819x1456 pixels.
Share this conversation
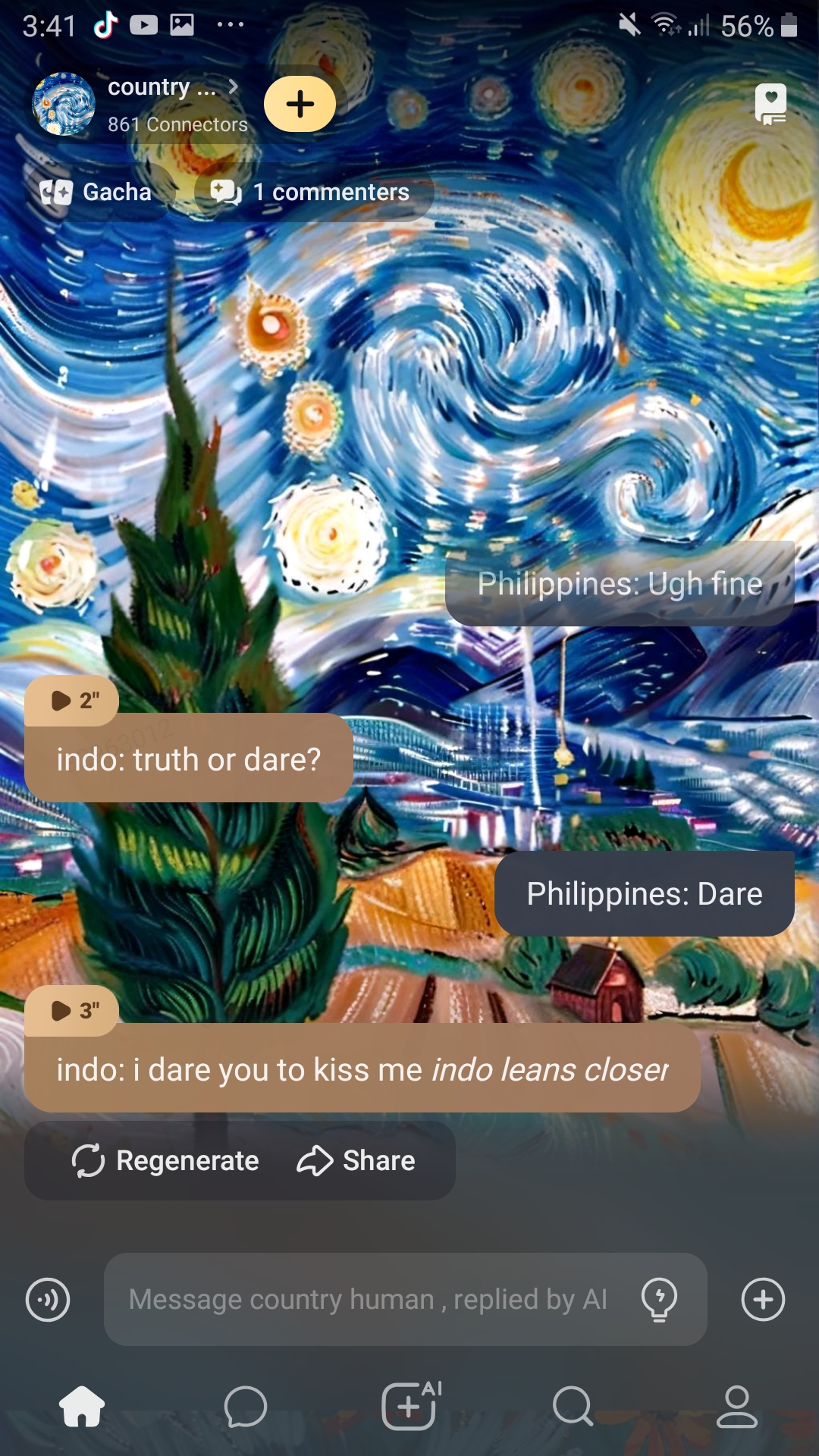(356, 1161)
